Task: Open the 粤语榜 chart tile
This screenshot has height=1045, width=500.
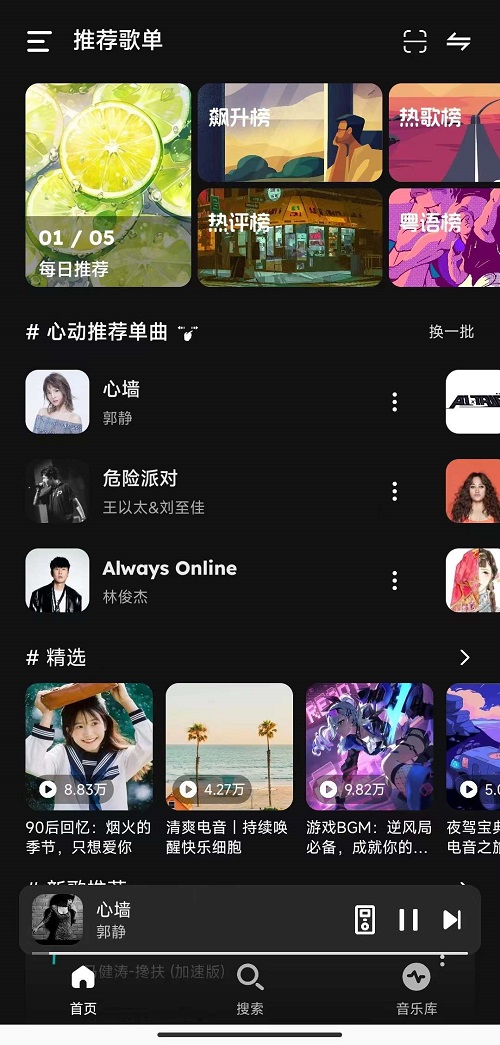Action: pyautogui.click(x=445, y=237)
